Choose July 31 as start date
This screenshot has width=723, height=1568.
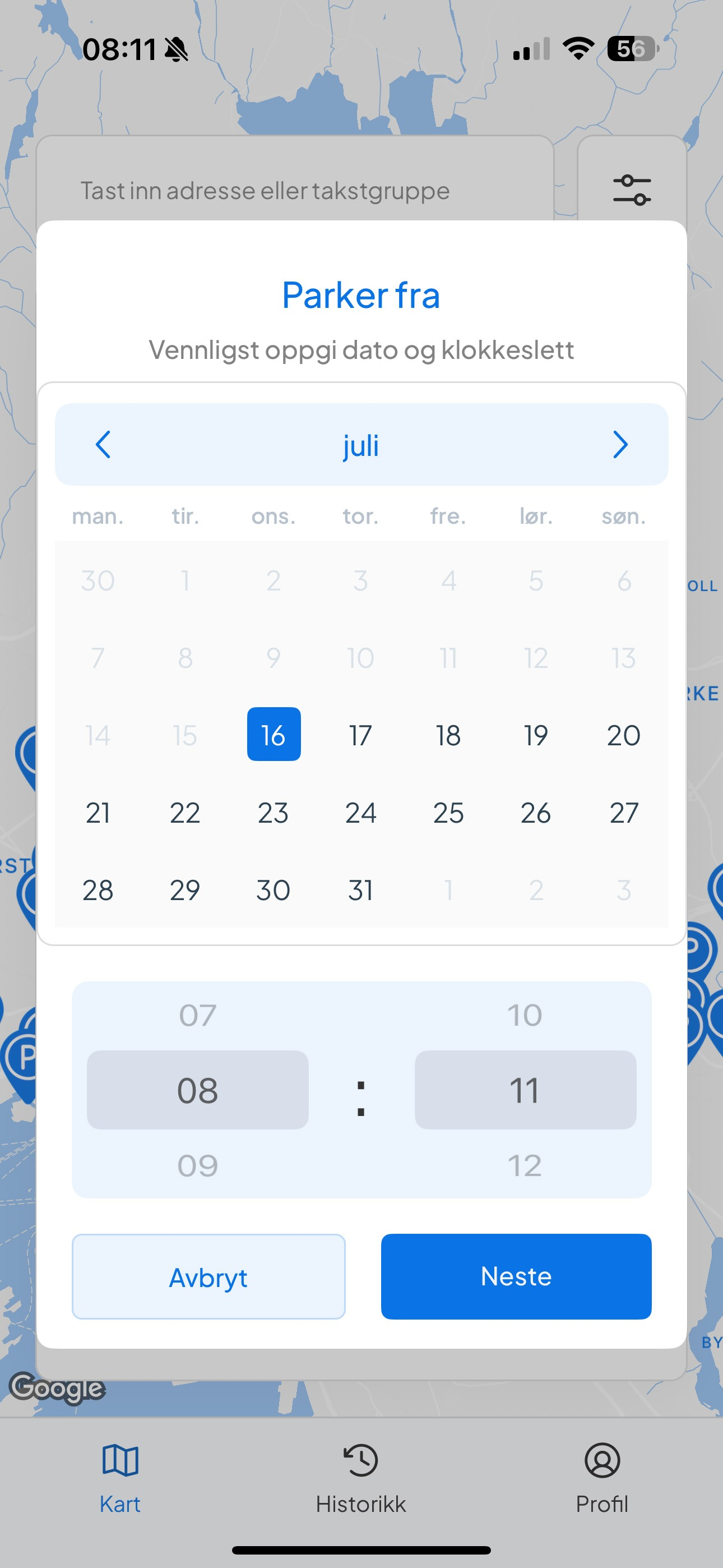pyautogui.click(x=360, y=890)
